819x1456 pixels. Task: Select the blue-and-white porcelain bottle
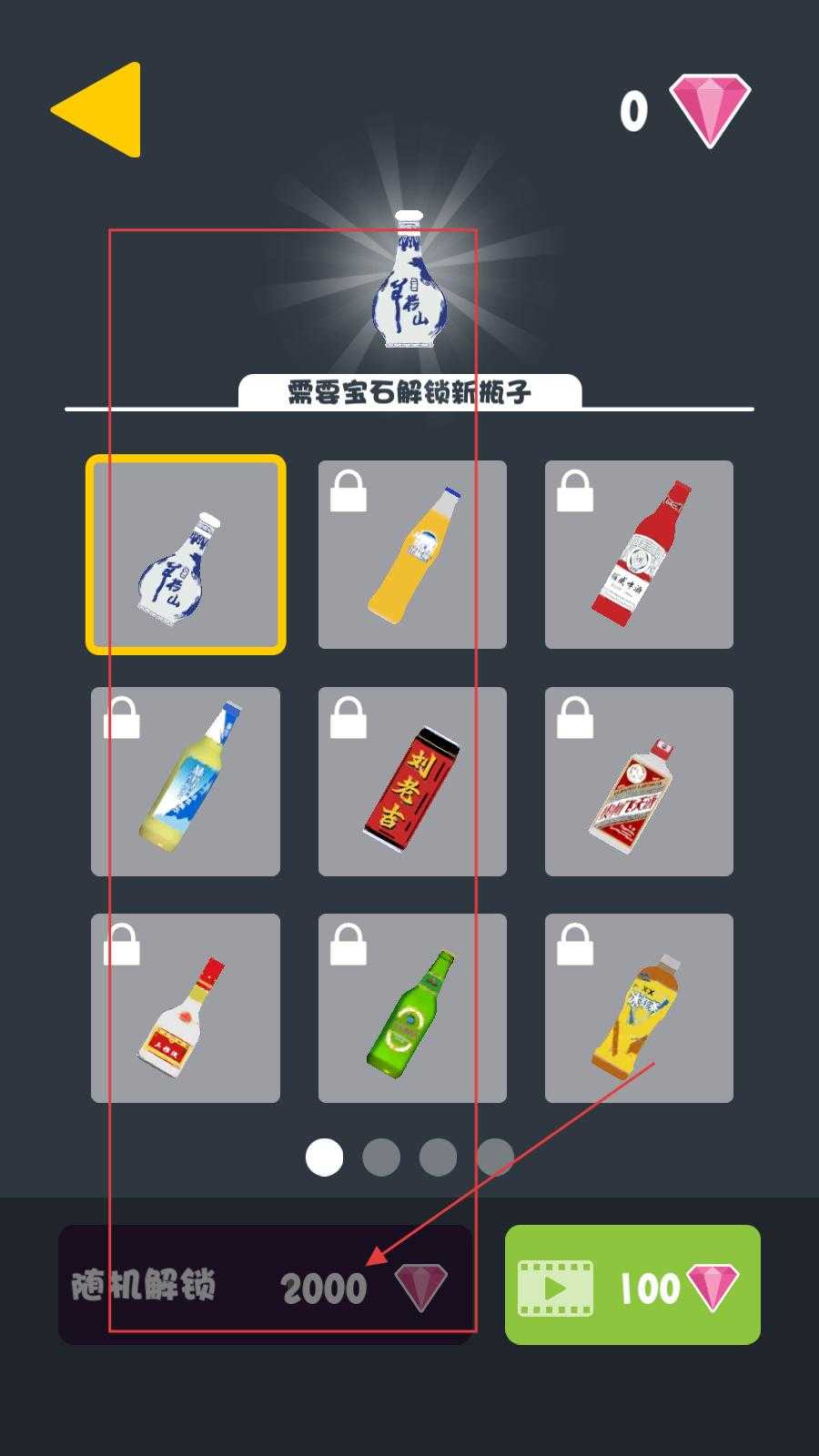pos(186,555)
